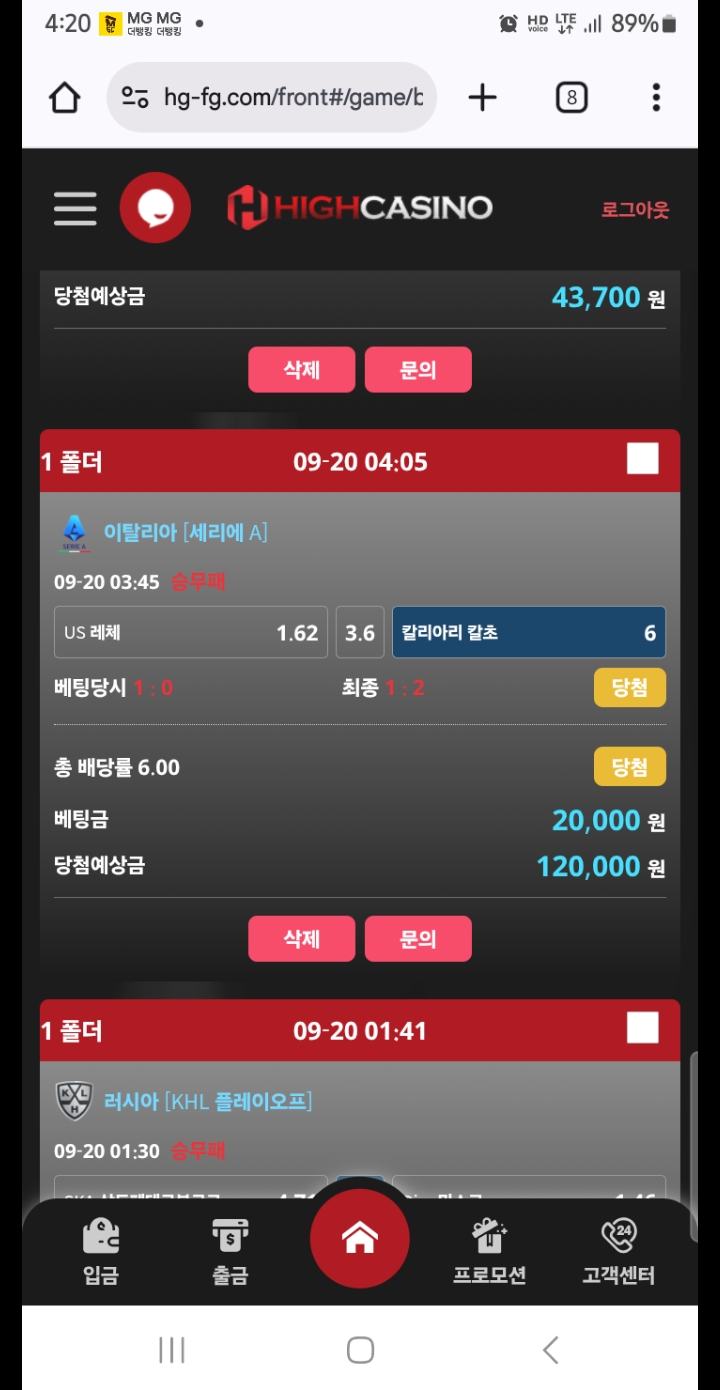This screenshot has height=1390, width=720.
Task: Add a new browser tab
Action: [482, 97]
